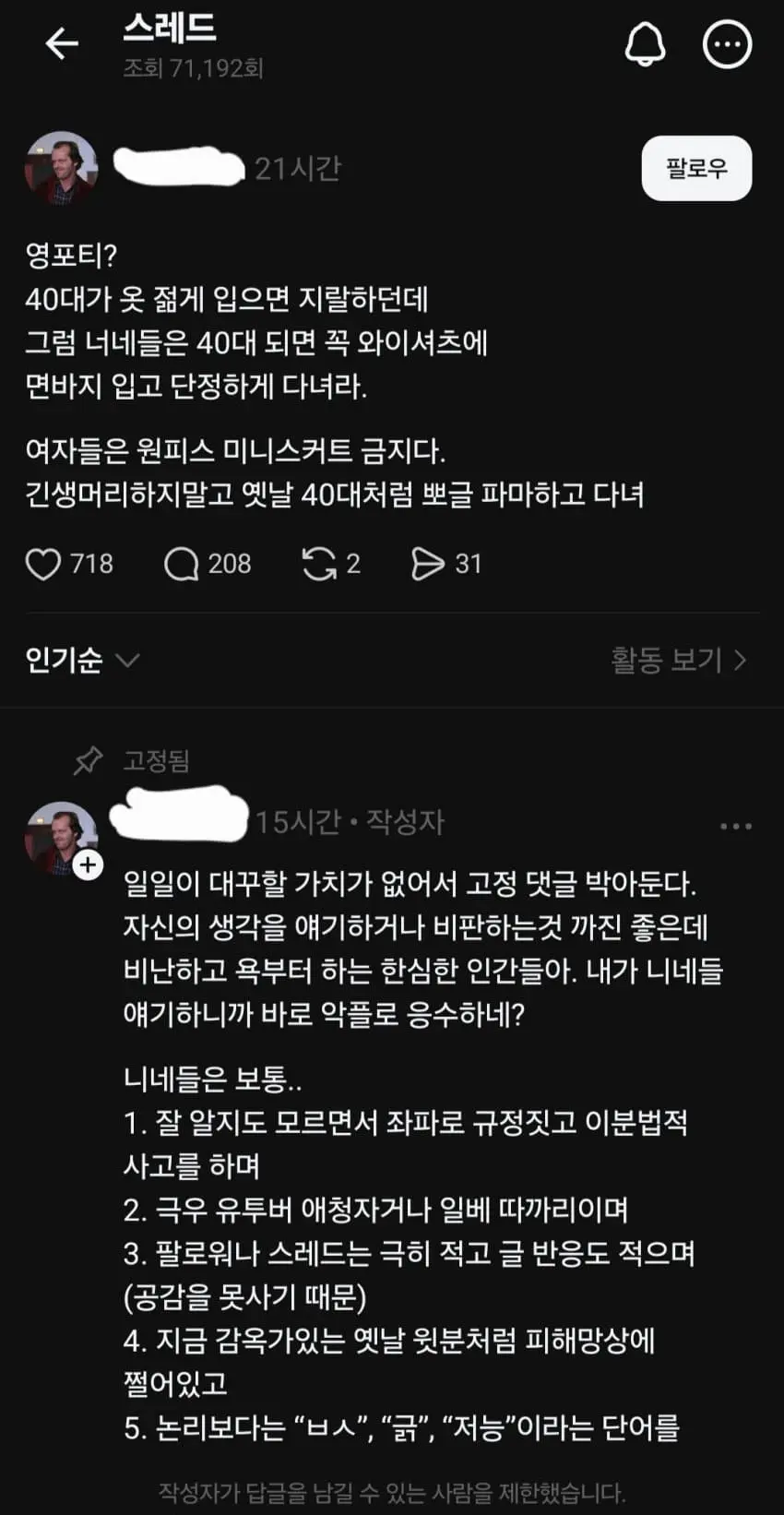Tap the plus badge on reply avatar
784x1515 pixels.
(88, 865)
